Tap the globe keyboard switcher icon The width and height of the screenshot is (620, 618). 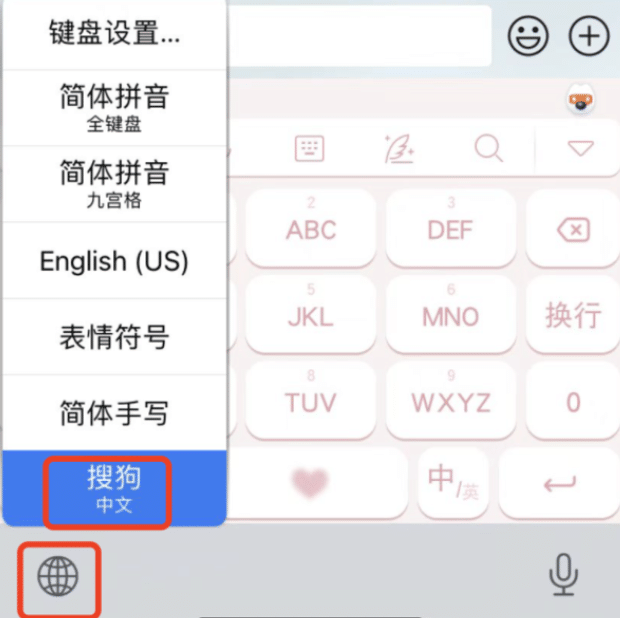click(57, 576)
